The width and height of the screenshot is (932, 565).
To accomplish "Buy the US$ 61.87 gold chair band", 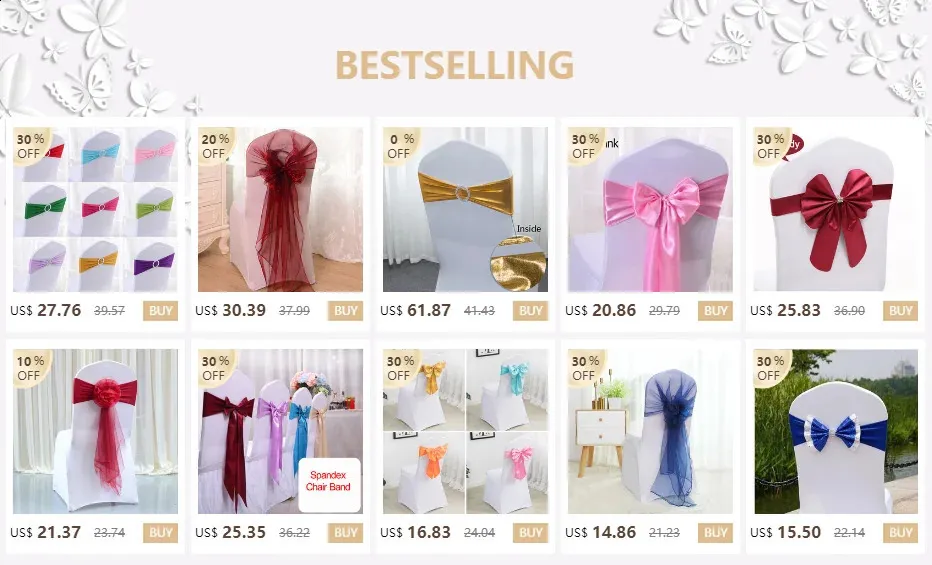I will point(530,311).
